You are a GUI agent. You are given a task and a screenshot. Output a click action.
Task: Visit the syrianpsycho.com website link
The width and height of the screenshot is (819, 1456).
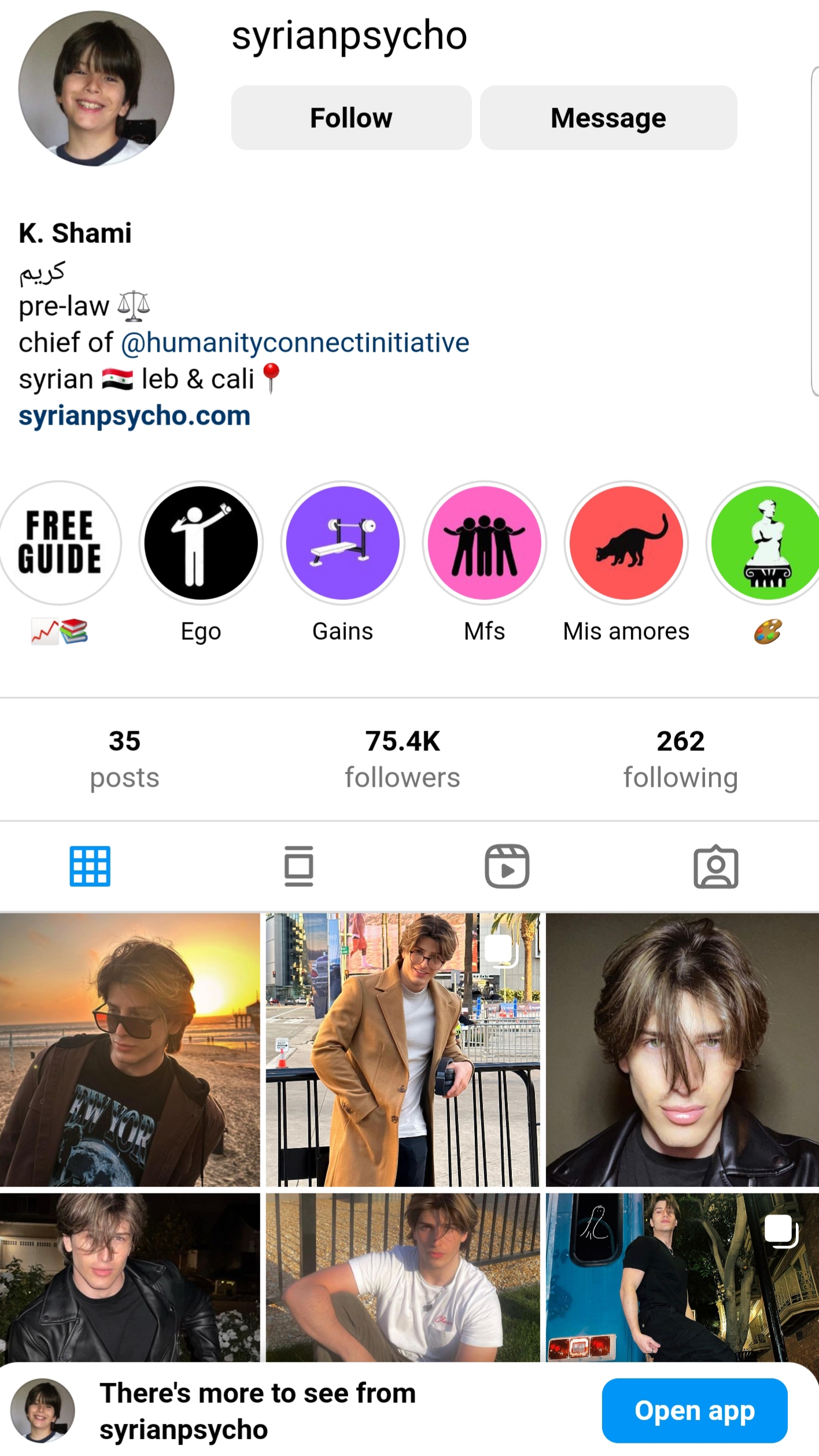tap(134, 416)
